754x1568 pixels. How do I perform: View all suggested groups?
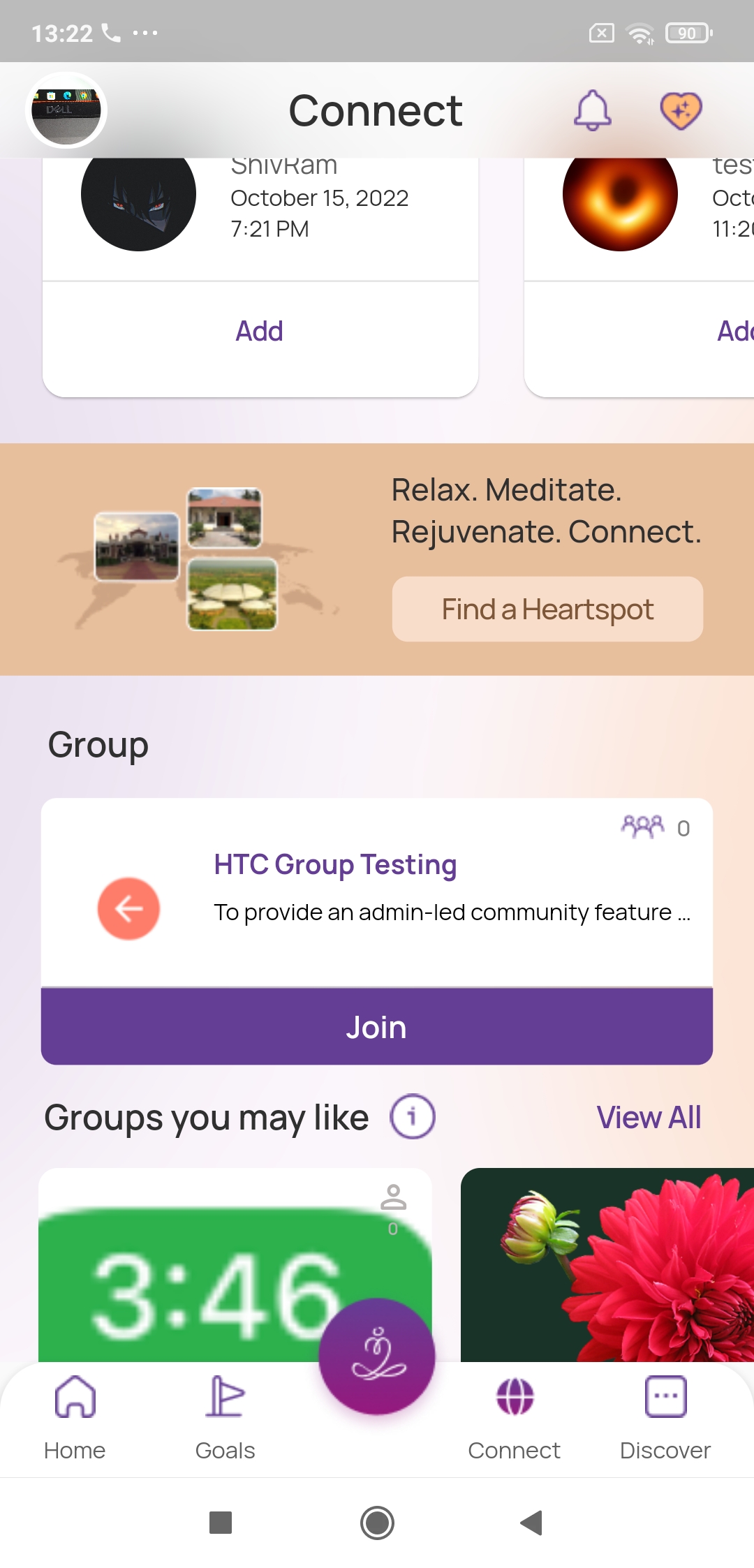tap(649, 1118)
